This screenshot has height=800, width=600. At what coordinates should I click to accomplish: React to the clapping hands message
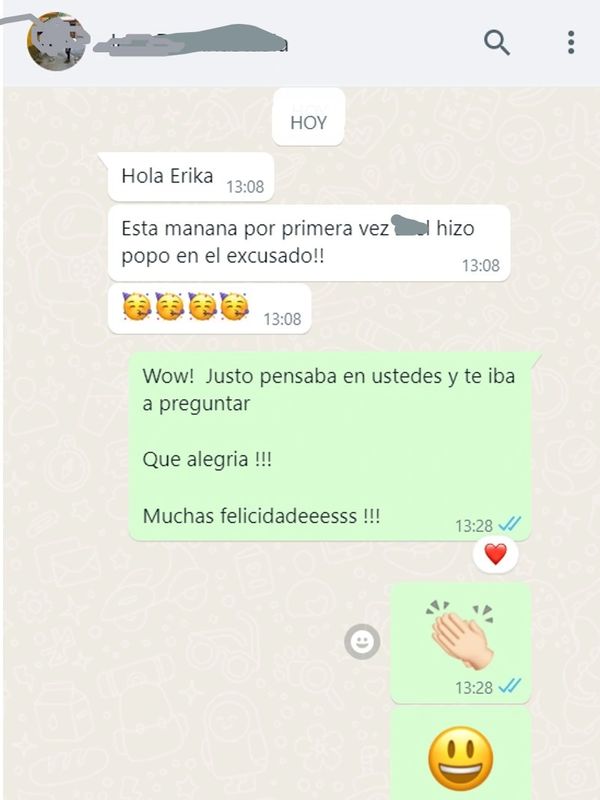click(x=362, y=642)
